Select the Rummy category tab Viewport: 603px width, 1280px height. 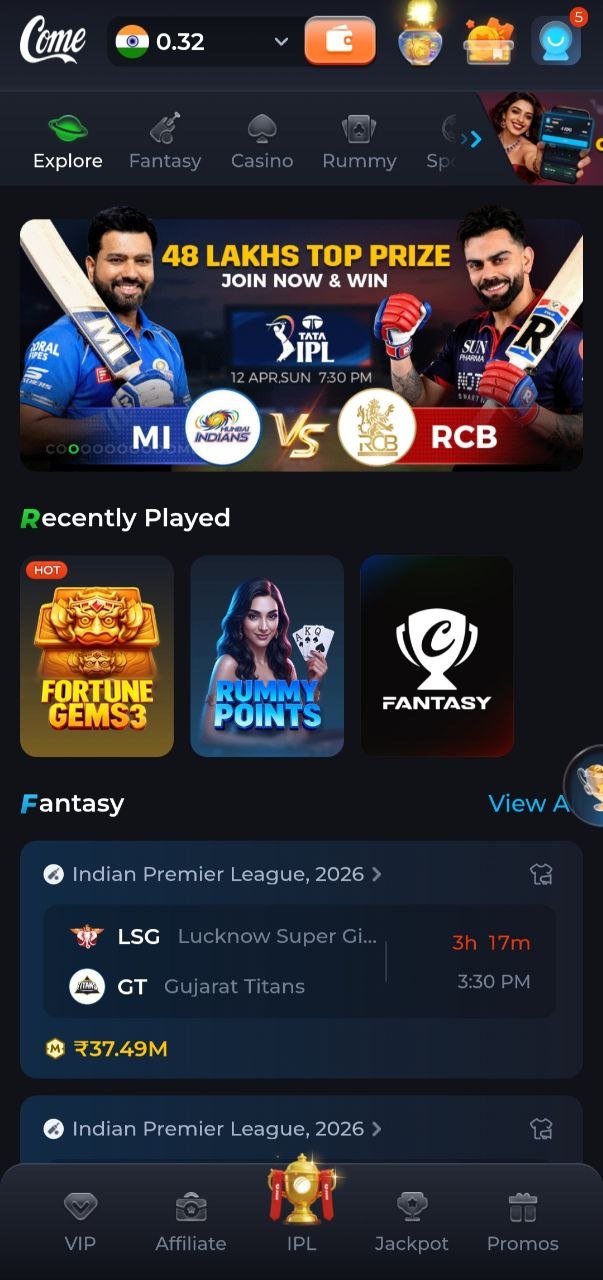359,142
